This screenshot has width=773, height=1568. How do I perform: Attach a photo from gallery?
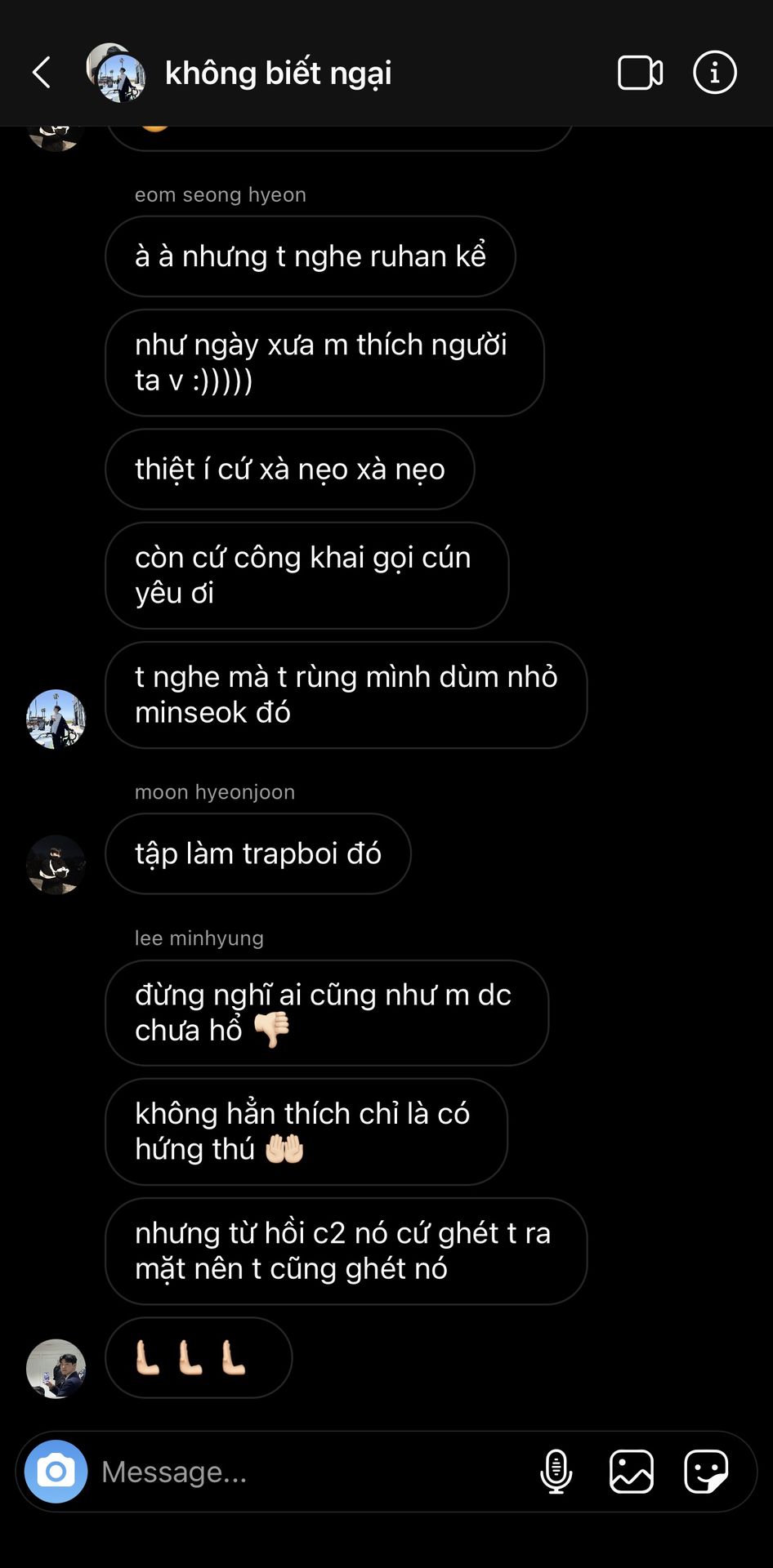(632, 1472)
